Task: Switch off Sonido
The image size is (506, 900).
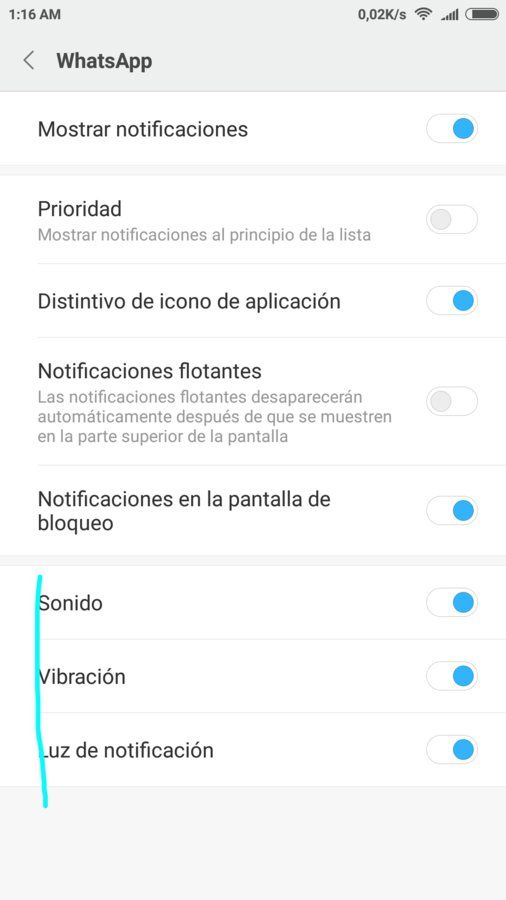Action: point(451,602)
